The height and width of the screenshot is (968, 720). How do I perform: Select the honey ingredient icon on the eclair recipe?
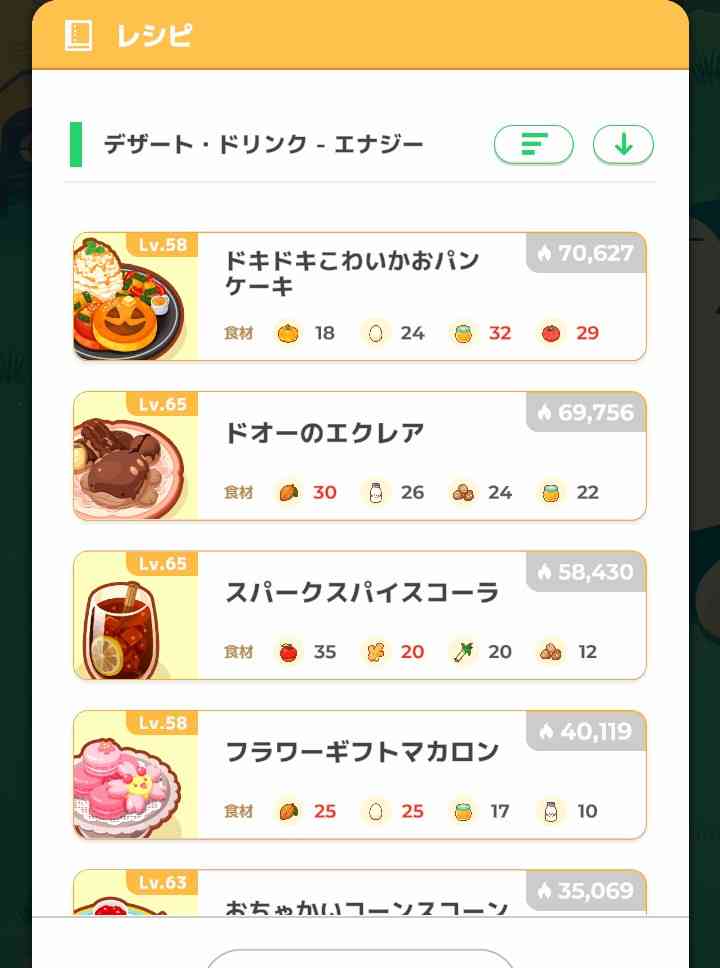[x=551, y=492]
